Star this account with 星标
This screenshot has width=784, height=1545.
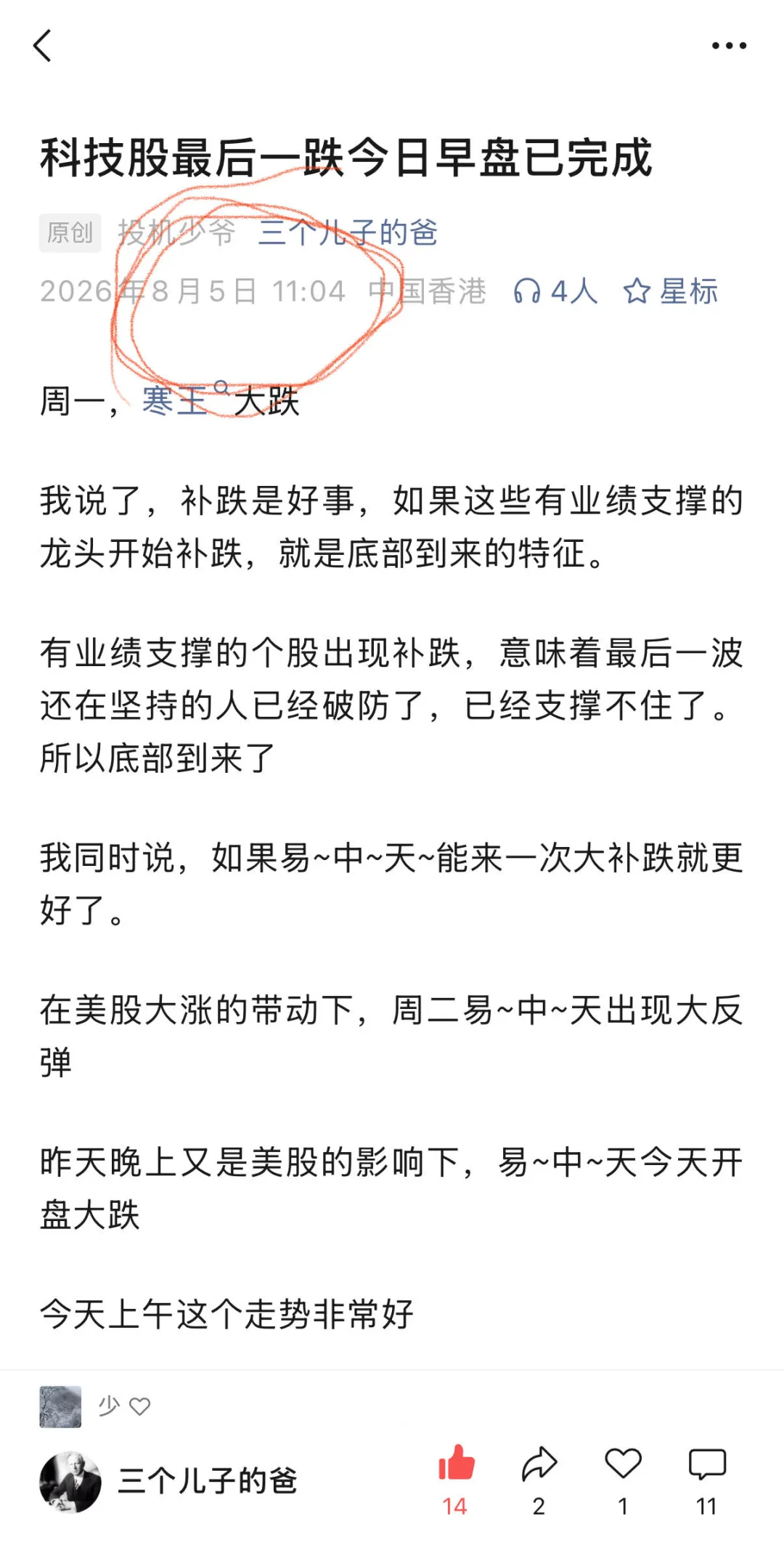tap(671, 291)
